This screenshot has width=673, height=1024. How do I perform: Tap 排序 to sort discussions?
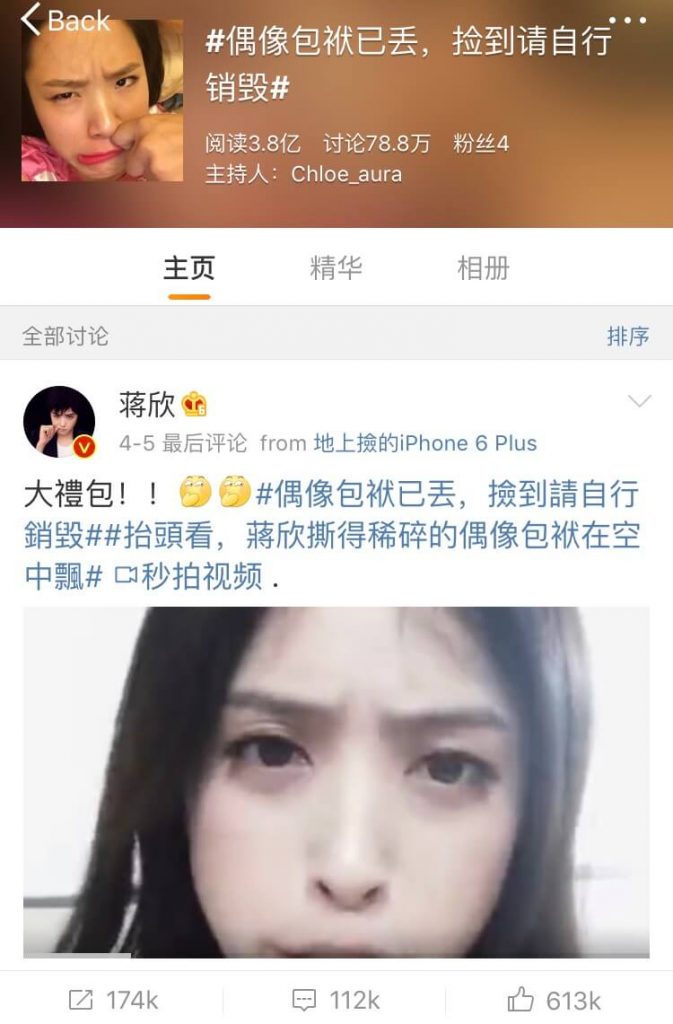[627, 337]
